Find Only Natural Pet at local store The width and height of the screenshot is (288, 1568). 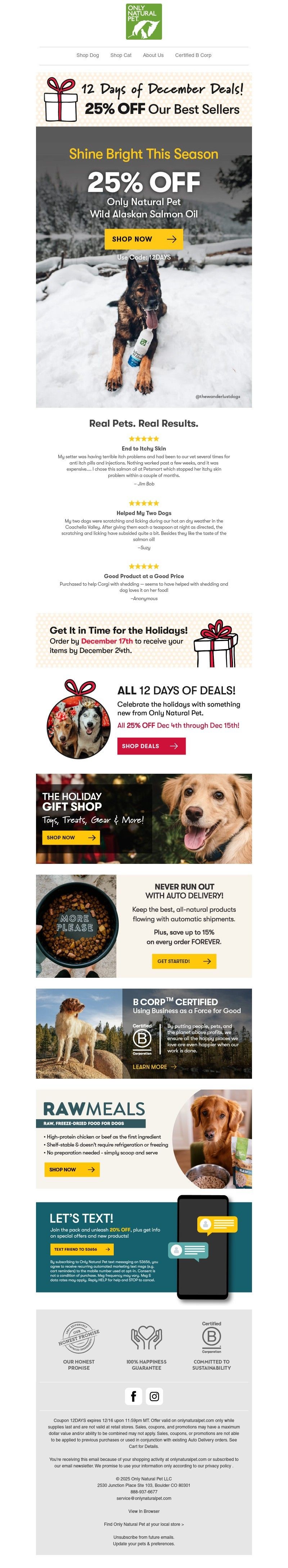pos(144,1524)
